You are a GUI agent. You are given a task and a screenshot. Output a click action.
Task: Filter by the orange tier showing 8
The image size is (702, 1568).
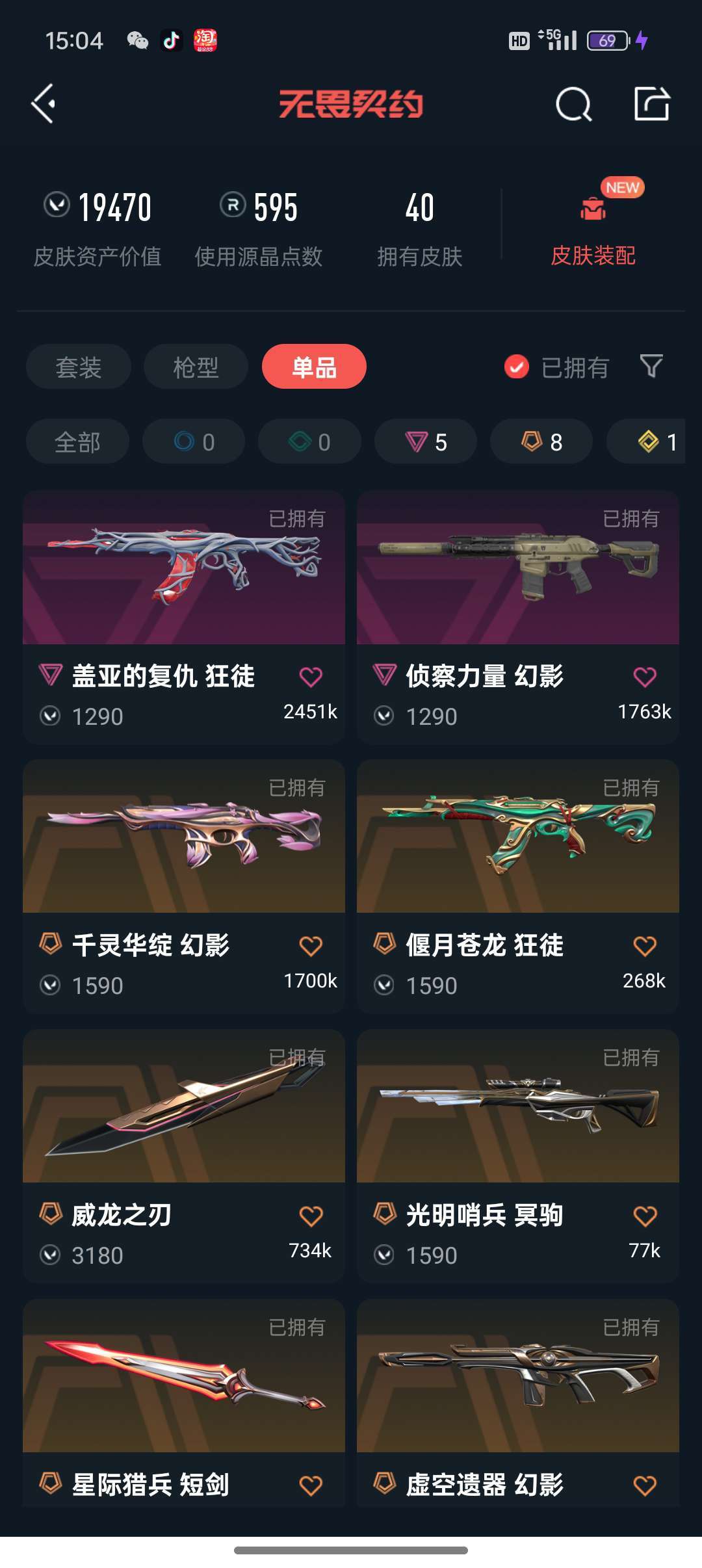[541, 442]
